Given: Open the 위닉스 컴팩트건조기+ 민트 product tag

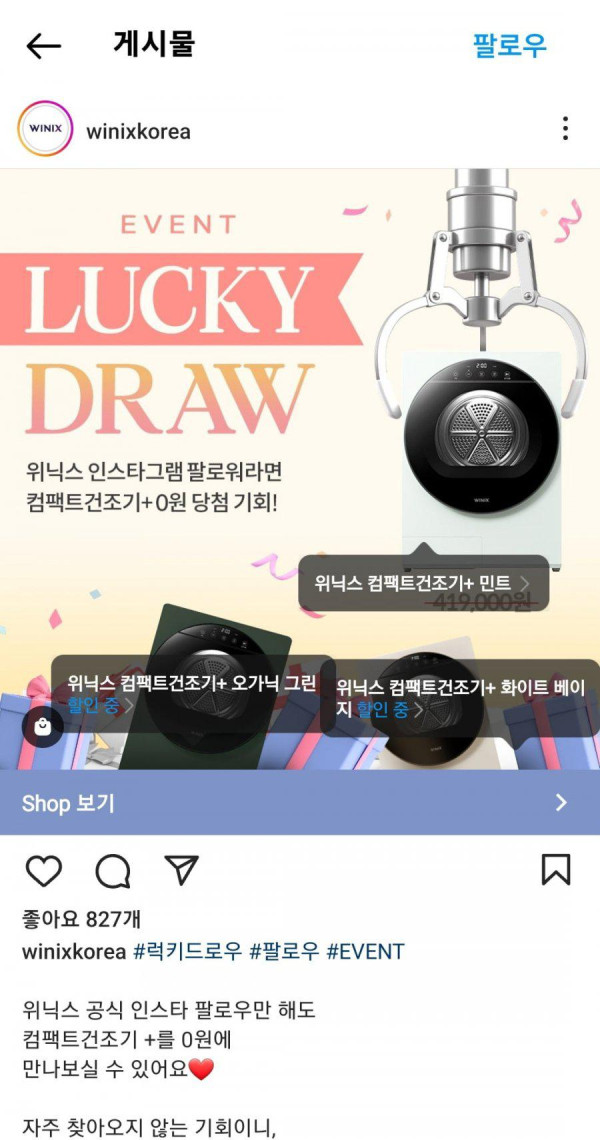Looking at the screenshot, I should click(423, 583).
